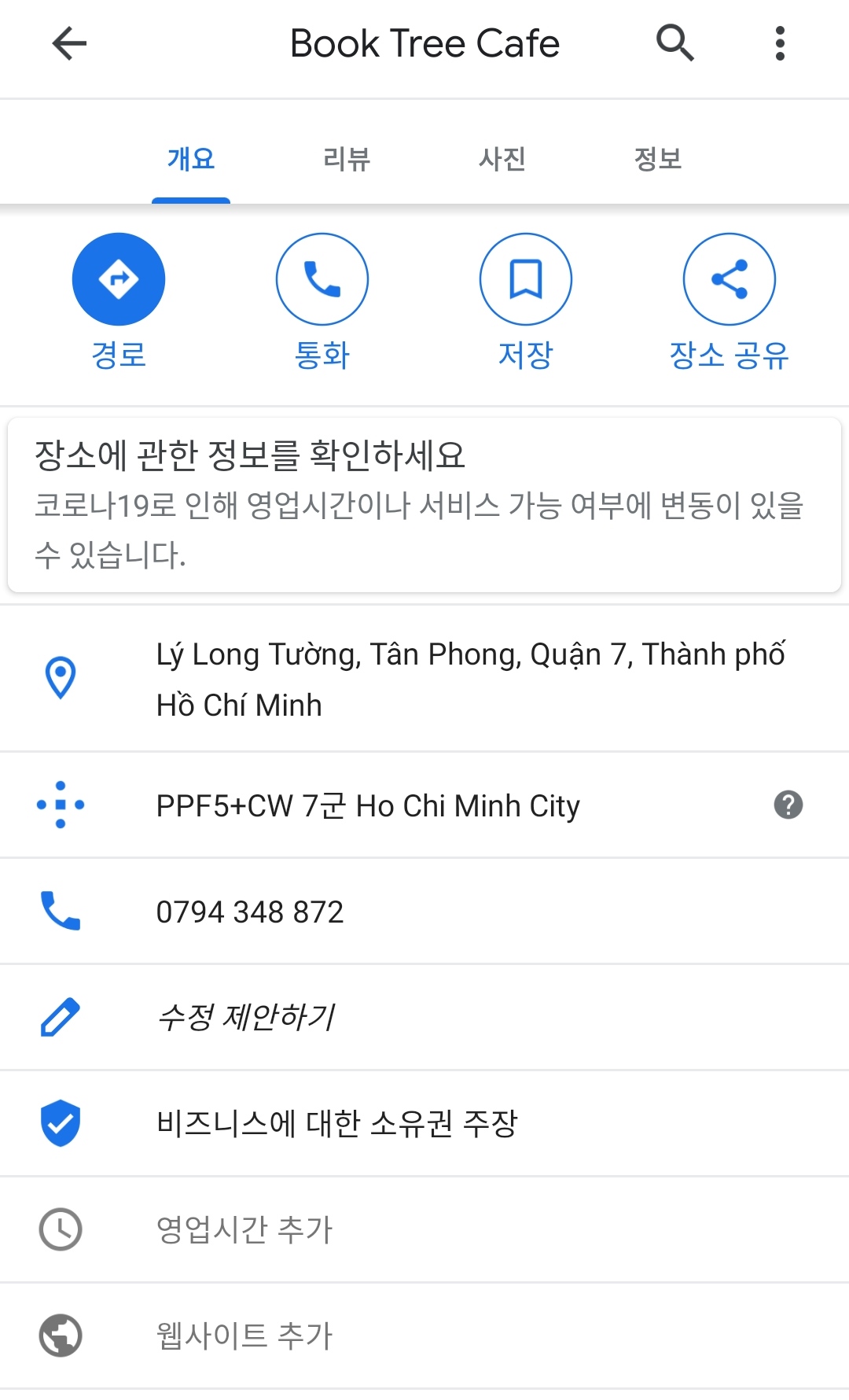The height and width of the screenshot is (1400, 849).
Task: Switch to the 사진 tab
Action: [502, 159]
